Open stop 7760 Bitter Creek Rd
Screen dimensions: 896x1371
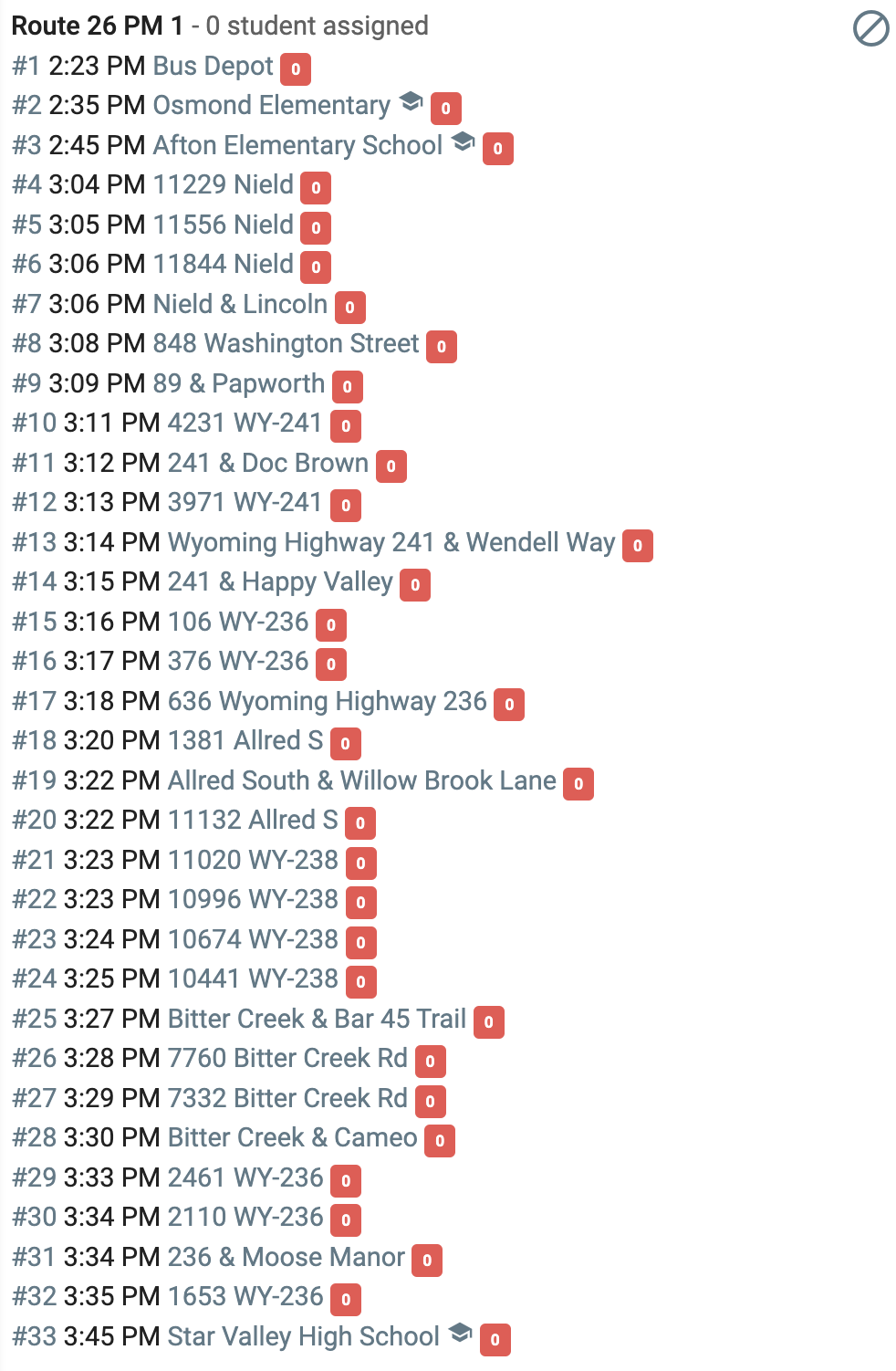(x=287, y=1059)
